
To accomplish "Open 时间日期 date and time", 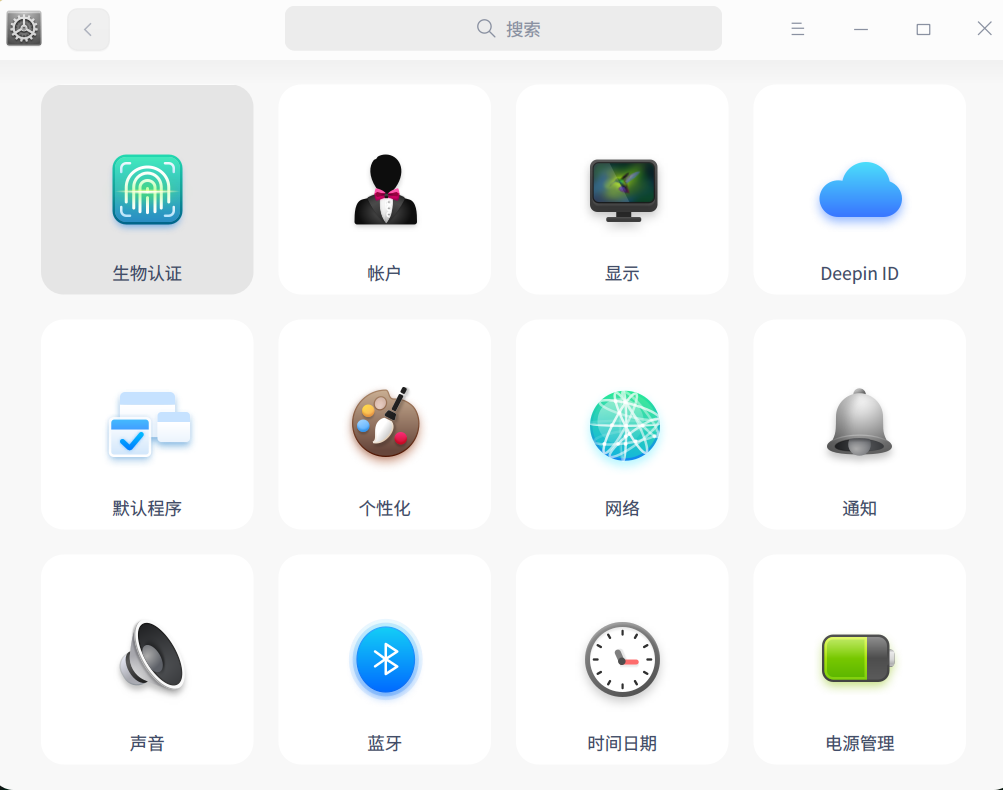I will tap(622, 660).
